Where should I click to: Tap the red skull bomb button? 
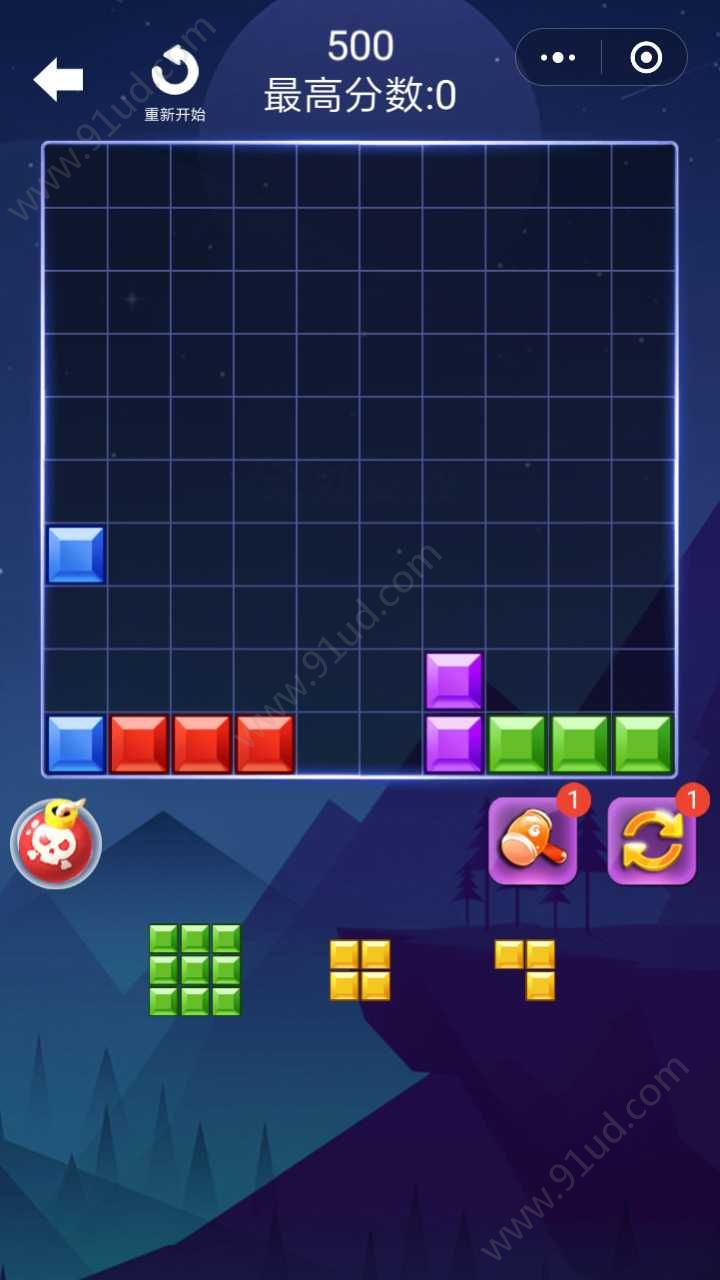(x=56, y=843)
